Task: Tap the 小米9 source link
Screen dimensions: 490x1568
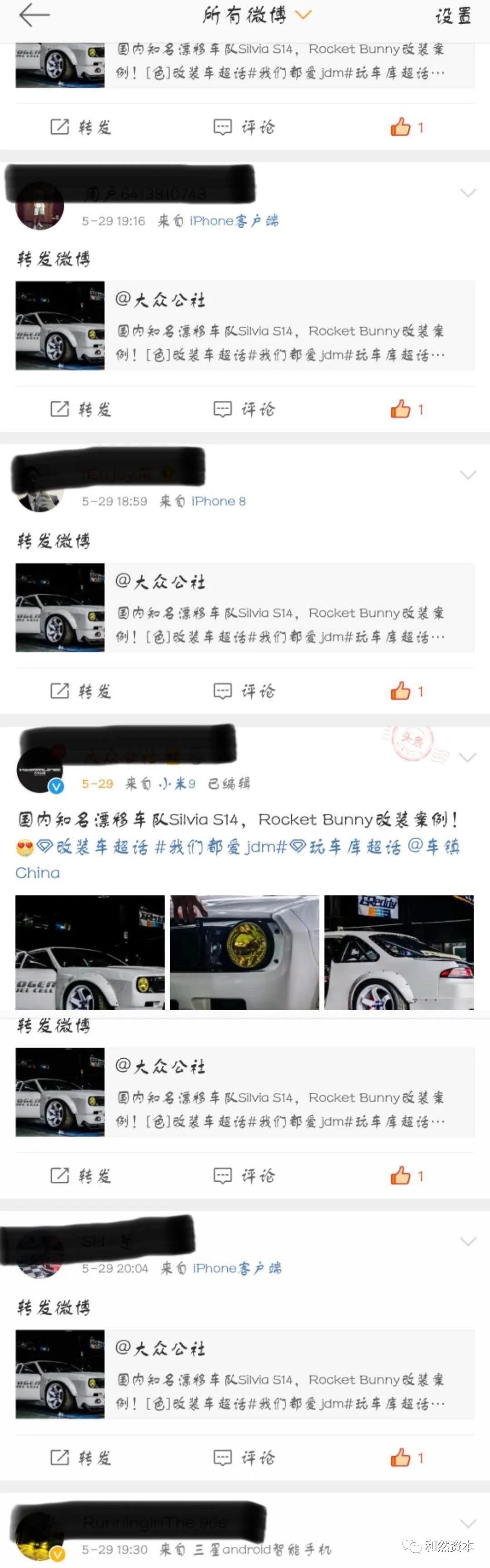Action: tap(177, 783)
